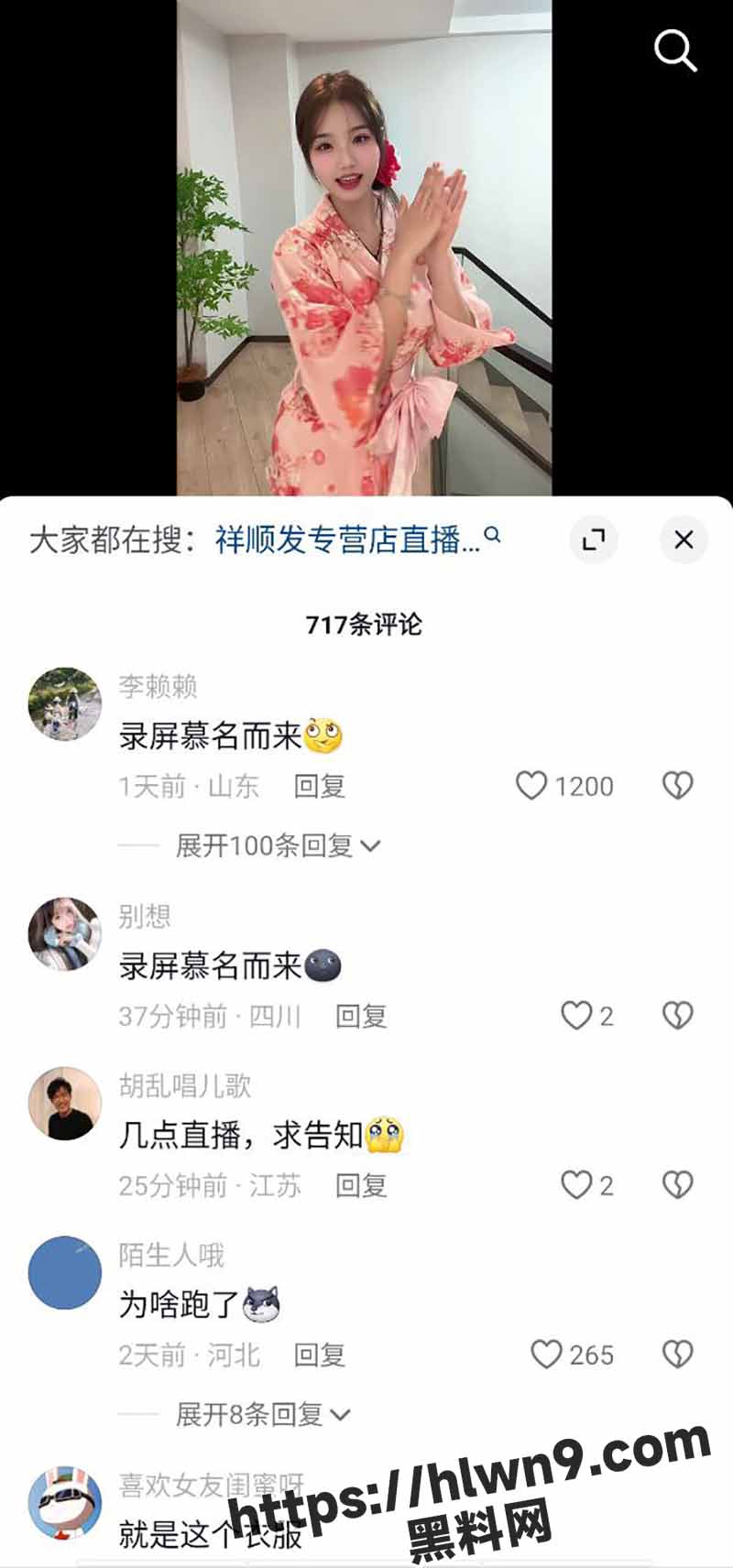The width and height of the screenshot is (733, 1568).
Task: Expand 100 replies under 李赖赖's comment
Action: click(277, 845)
